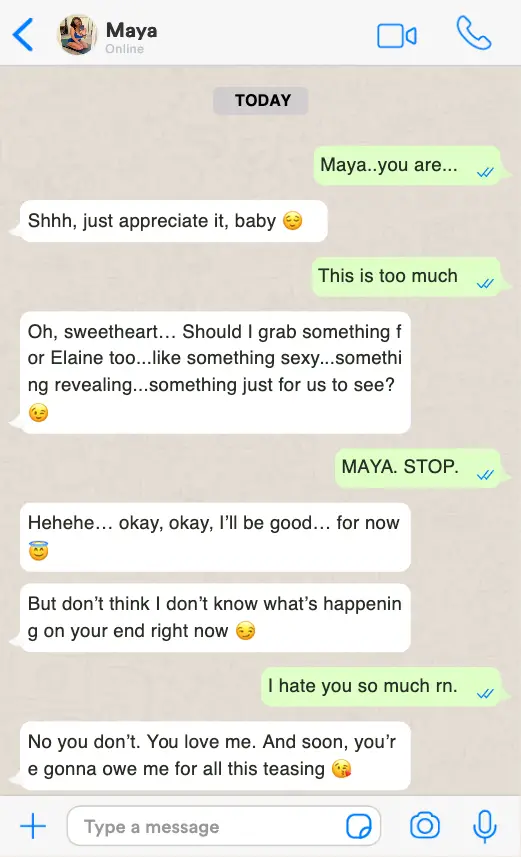Open the camera to send a photo
Image resolution: width=521 pixels, height=857 pixels.
tap(425, 825)
